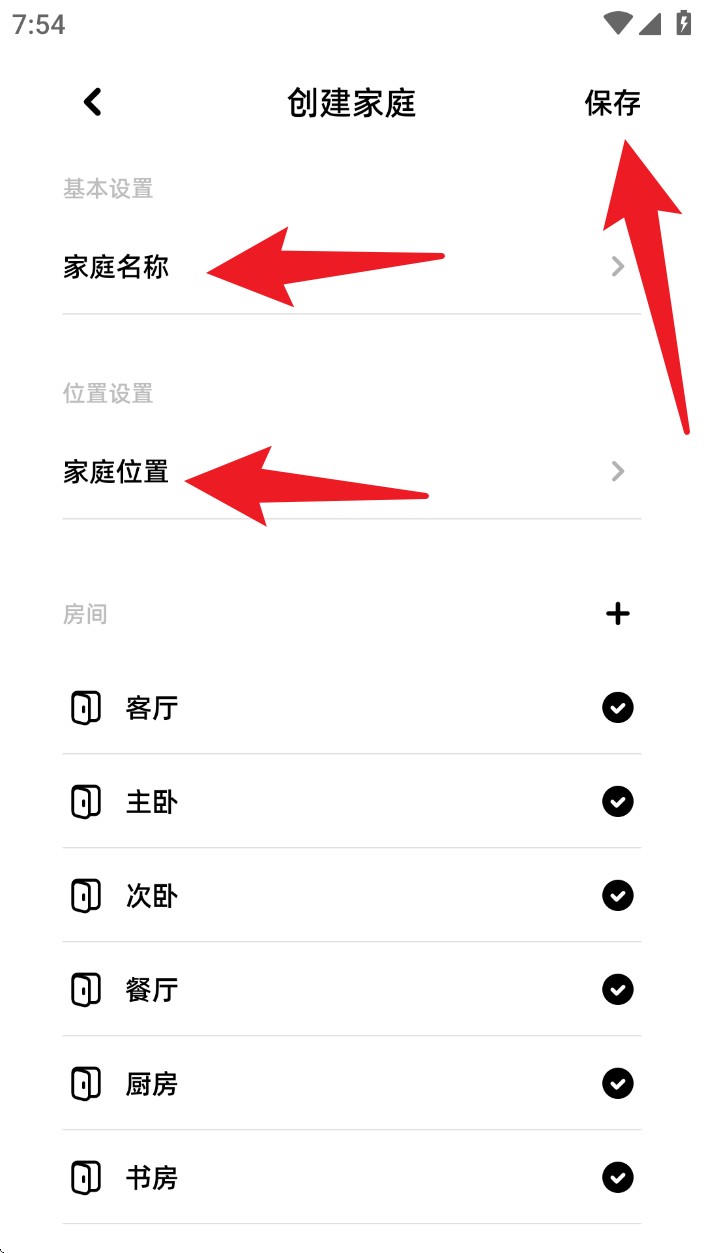Deselect the 次卧 room checkbox
This screenshot has width=704, height=1253.
coord(618,896)
